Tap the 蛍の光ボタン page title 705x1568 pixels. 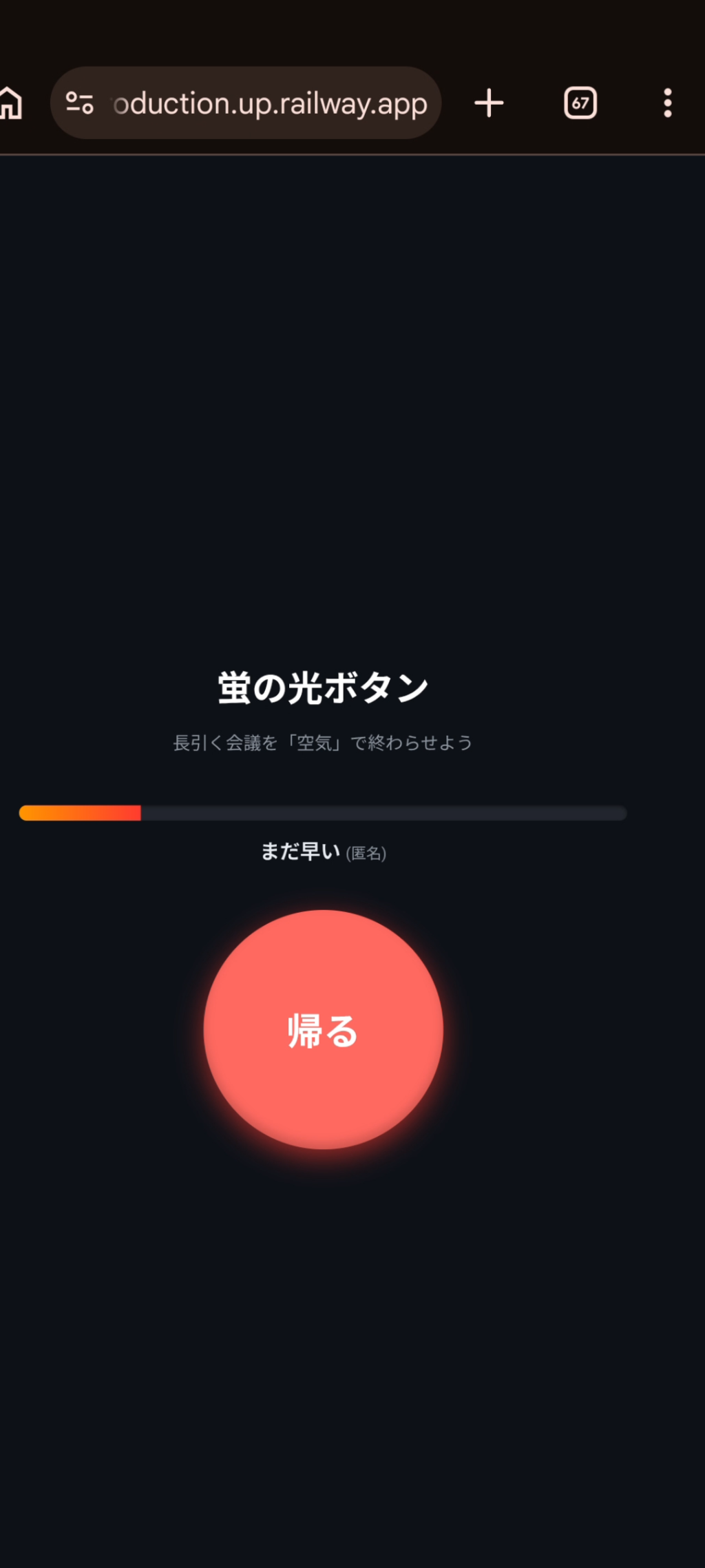tap(322, 687)
